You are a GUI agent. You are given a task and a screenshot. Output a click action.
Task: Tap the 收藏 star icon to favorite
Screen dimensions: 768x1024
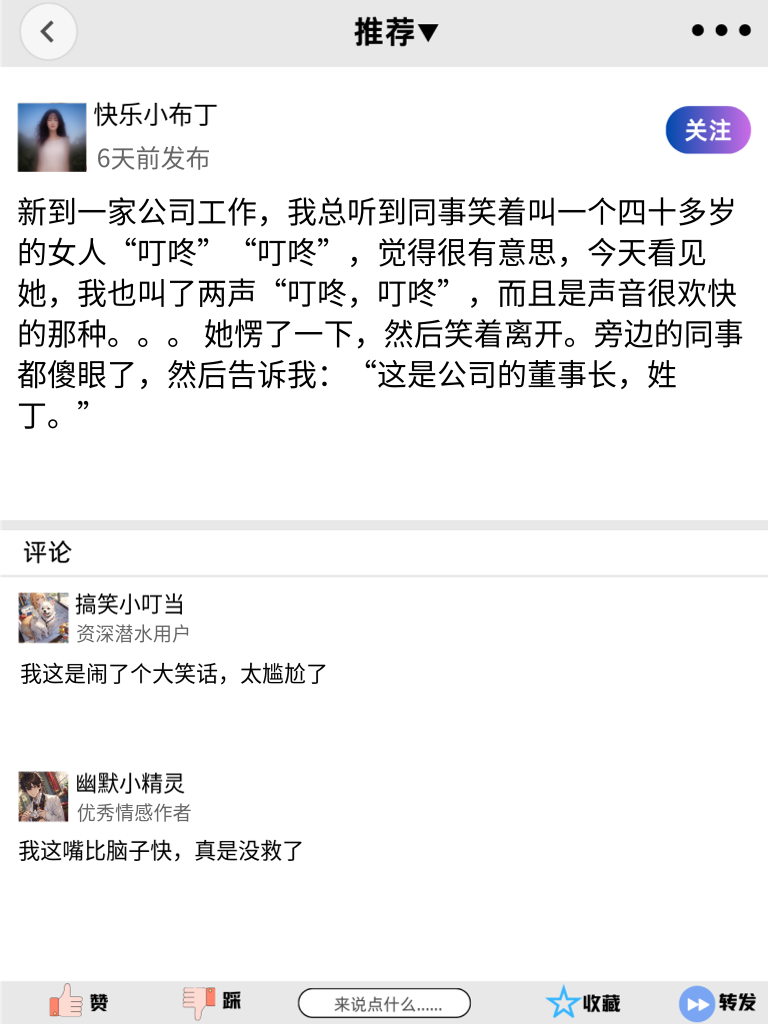[564, 1001]
